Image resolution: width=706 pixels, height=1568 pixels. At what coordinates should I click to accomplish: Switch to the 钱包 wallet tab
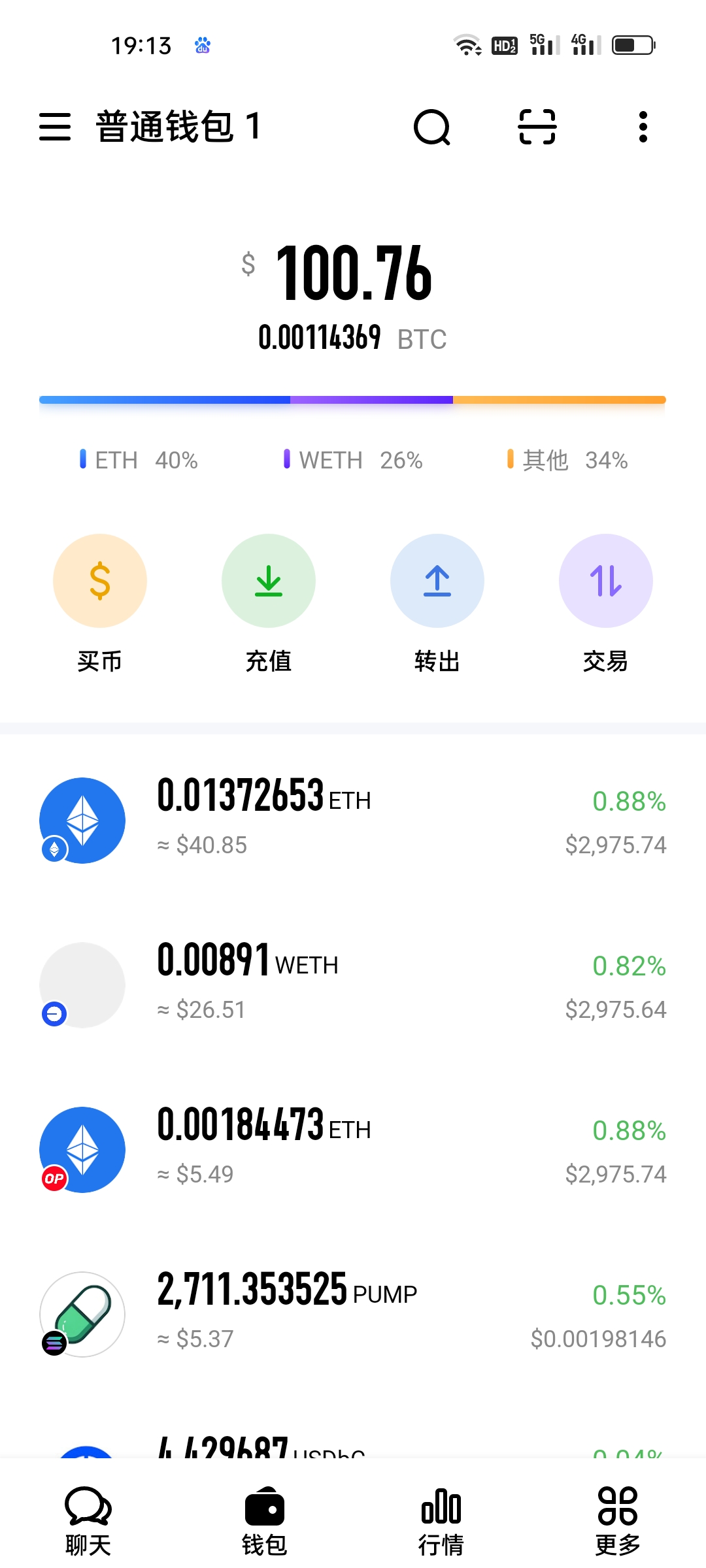(265, 1521)
